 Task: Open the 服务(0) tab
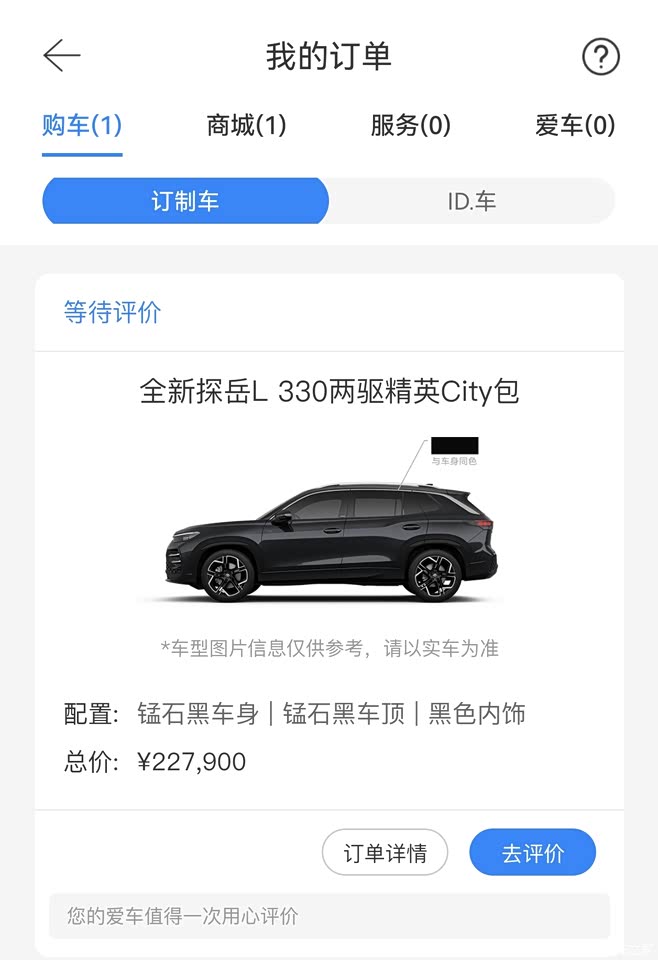tap(410, 126)
